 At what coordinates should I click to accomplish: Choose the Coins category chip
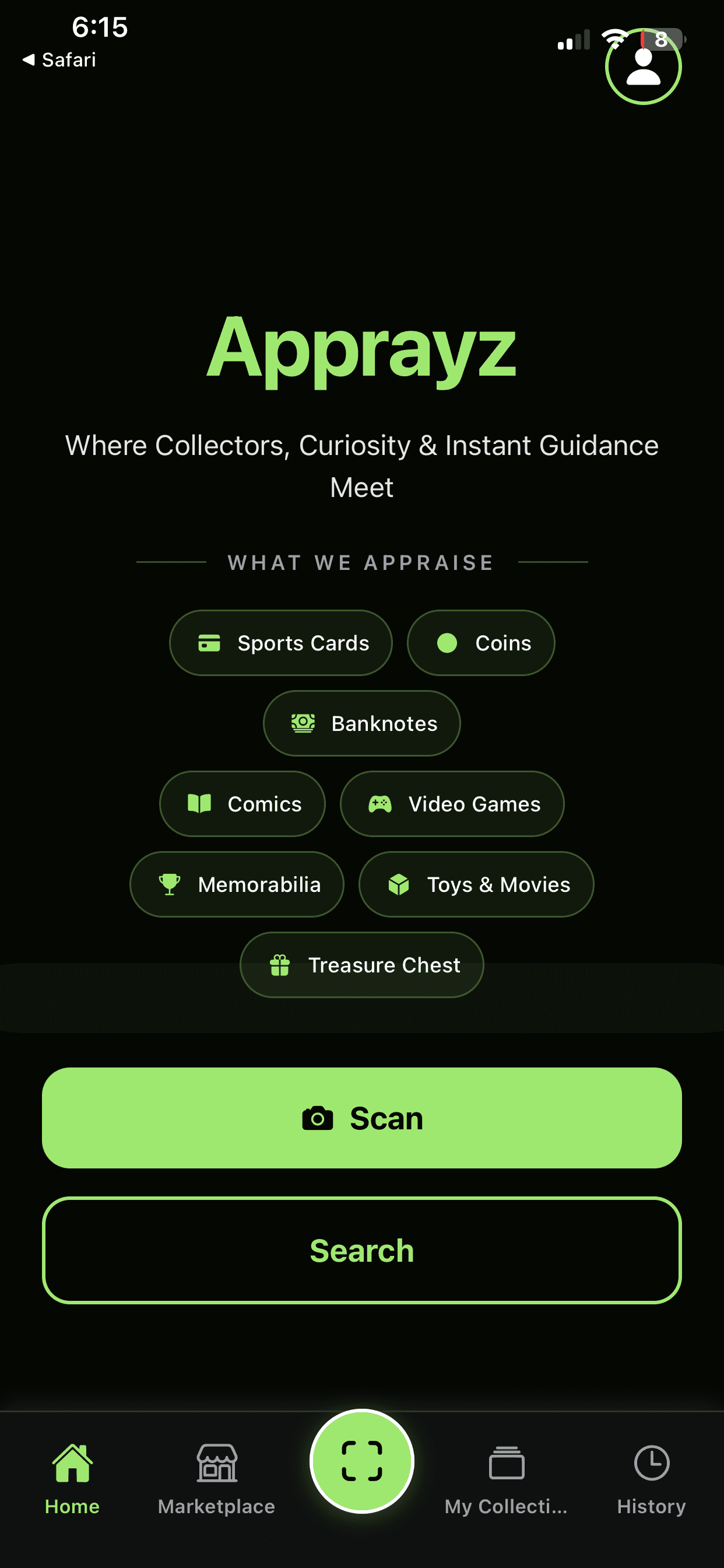[481, 643]
